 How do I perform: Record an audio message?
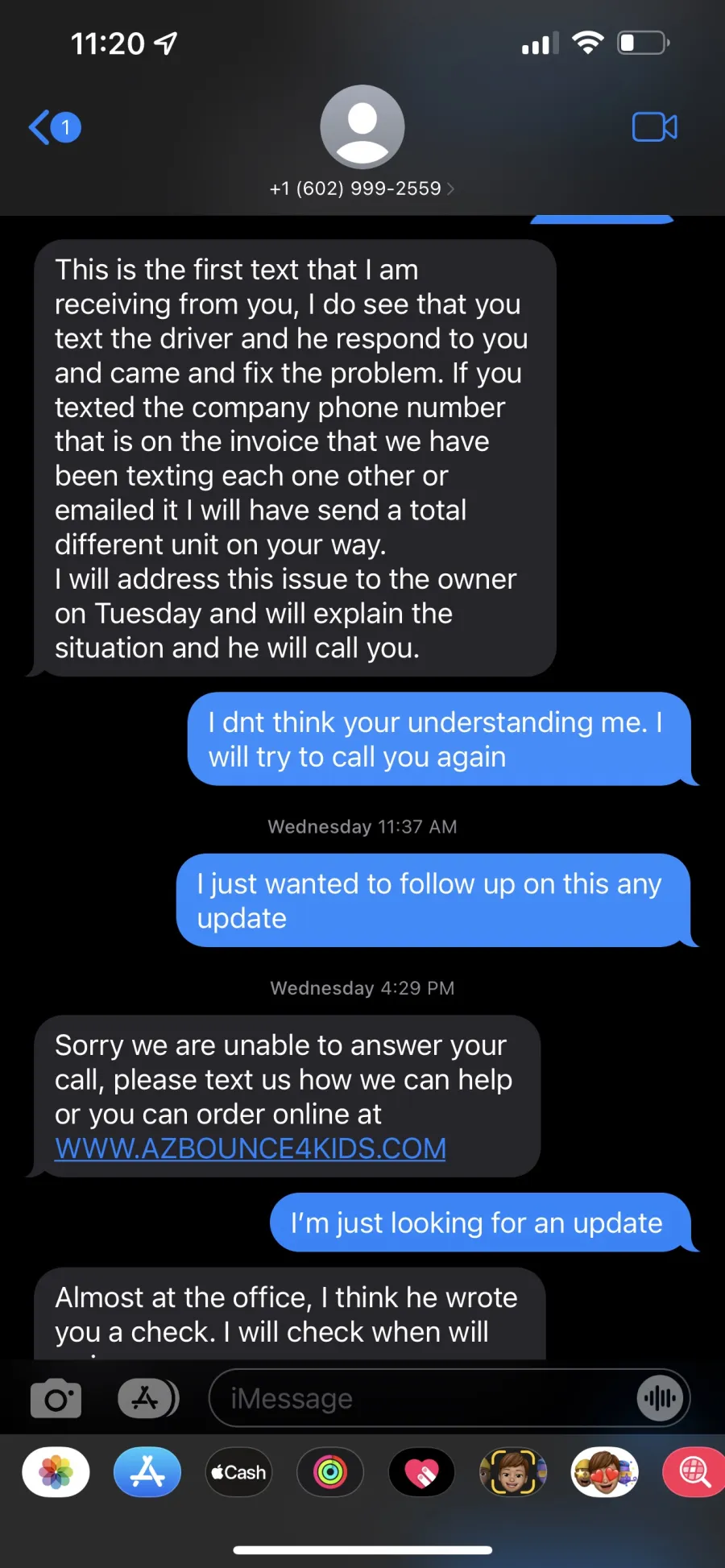tap(661, 1398)
